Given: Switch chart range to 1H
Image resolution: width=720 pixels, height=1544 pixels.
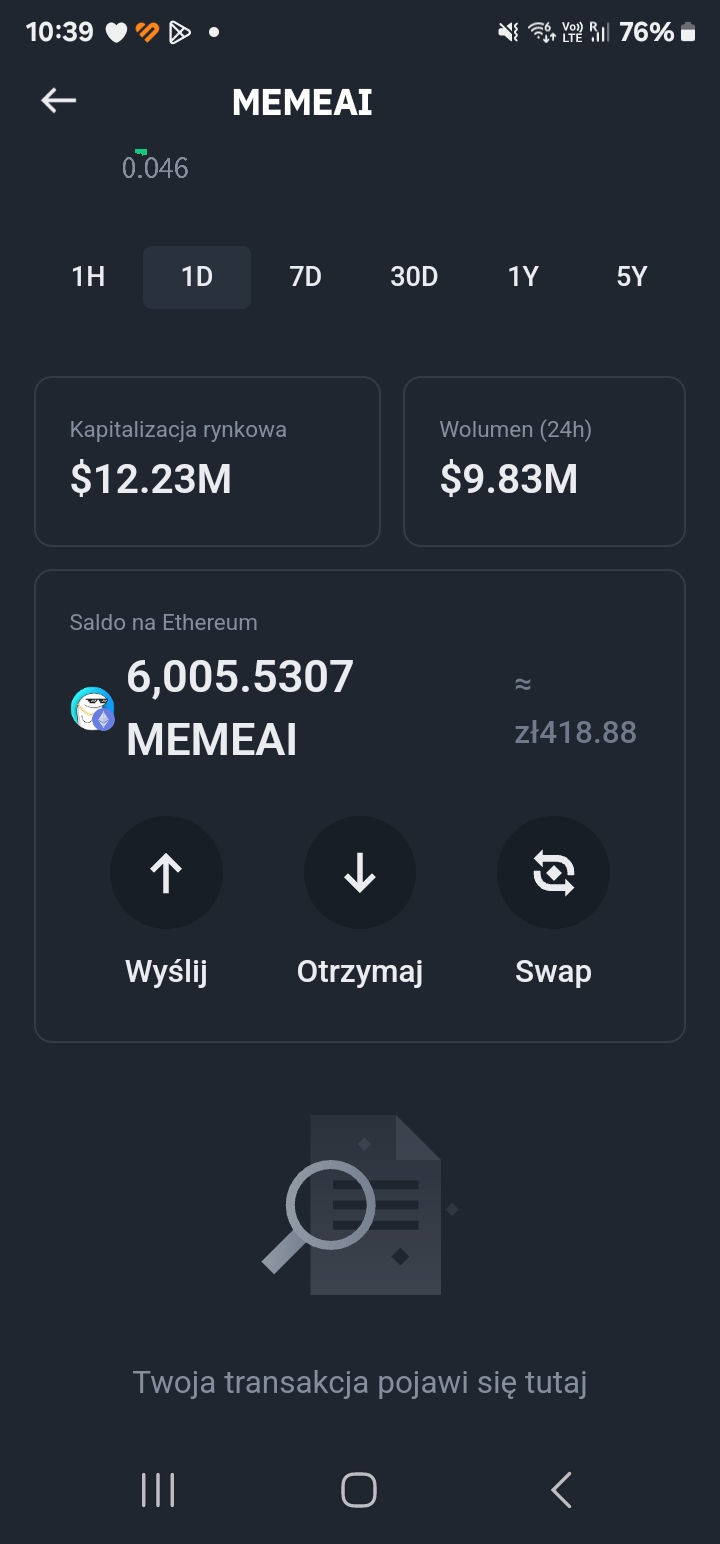Looking at the screenshot, I should tap(88, 277).
